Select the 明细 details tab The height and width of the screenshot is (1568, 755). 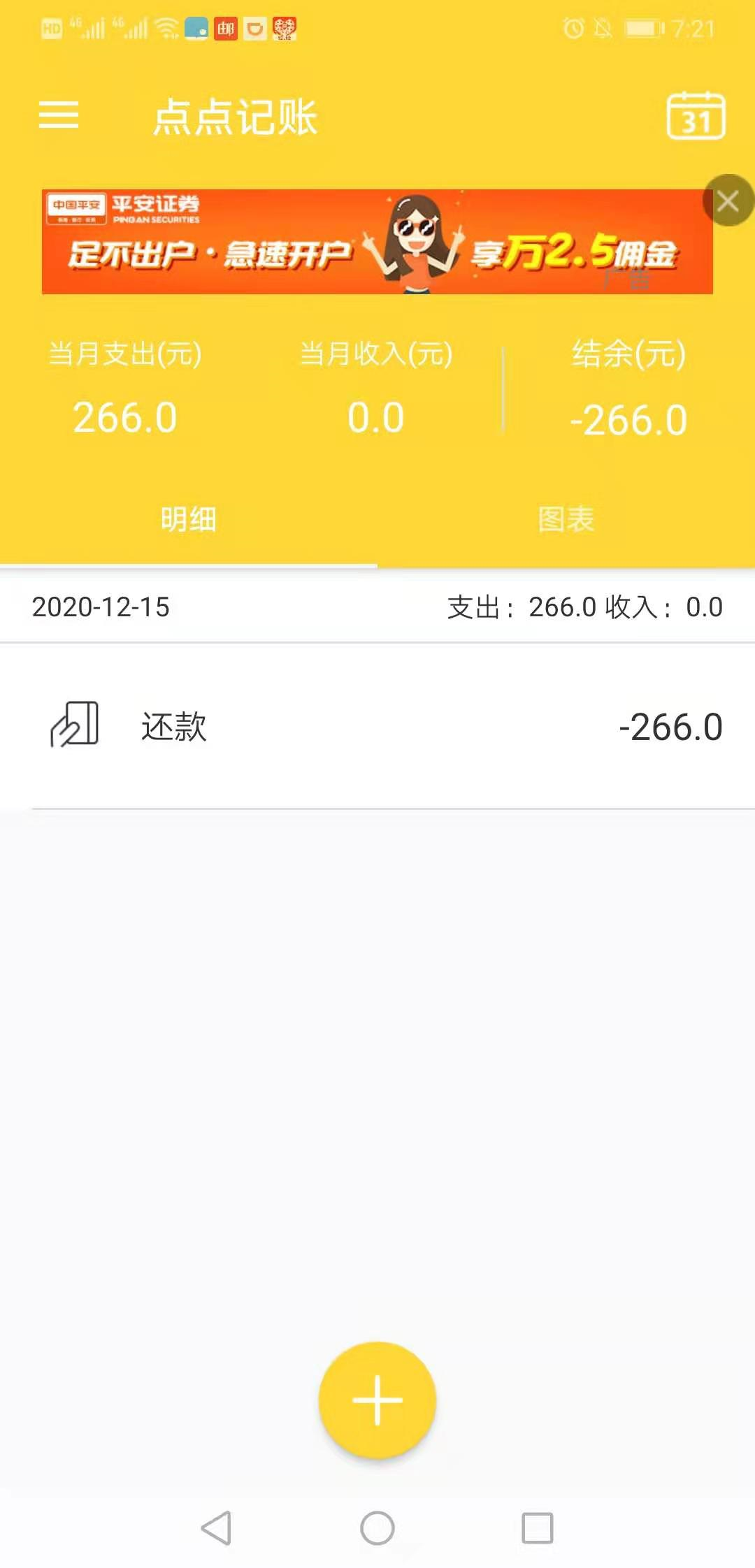pos(189,520)
